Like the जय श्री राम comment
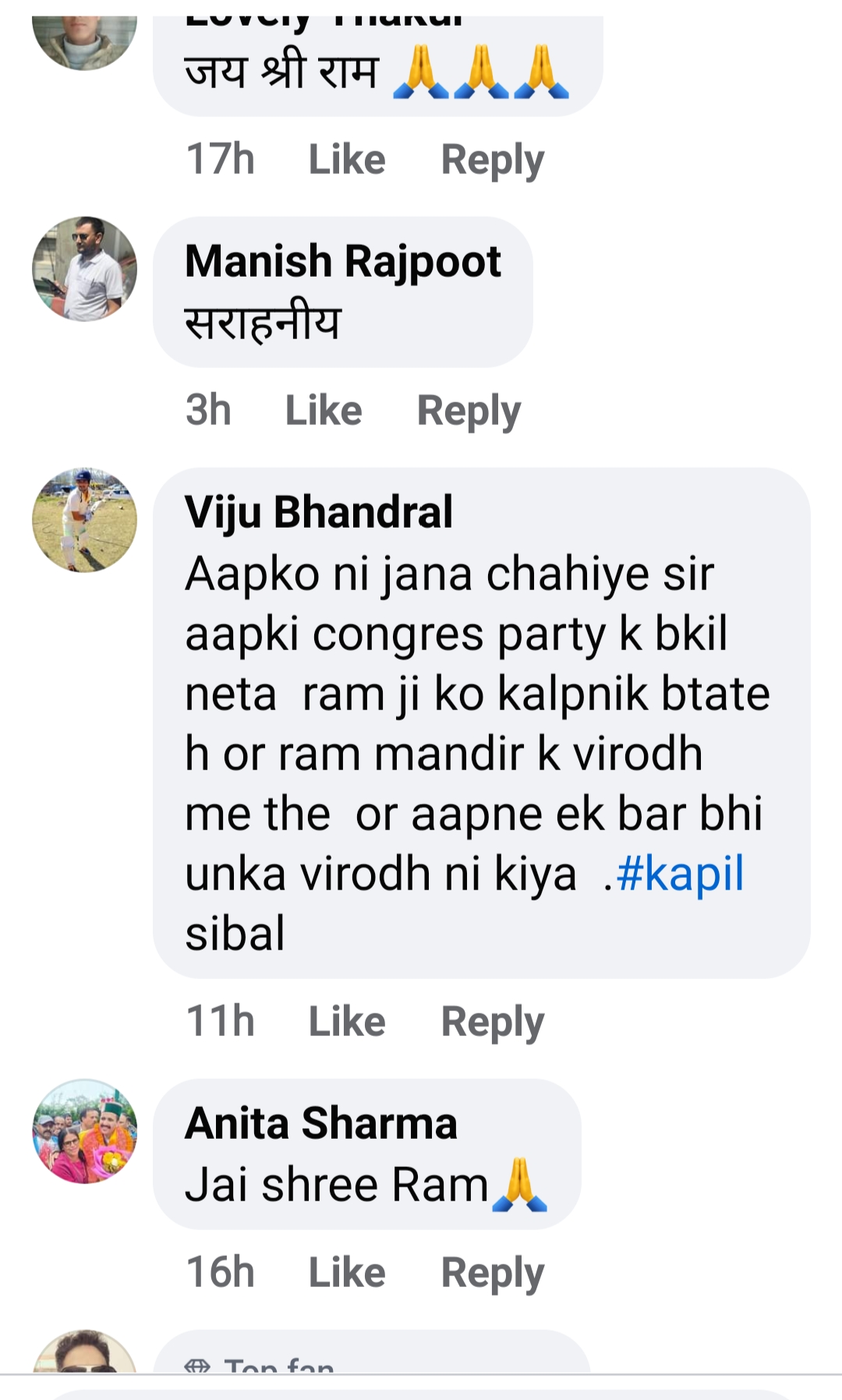842x1400 pixels. point(347,159)
